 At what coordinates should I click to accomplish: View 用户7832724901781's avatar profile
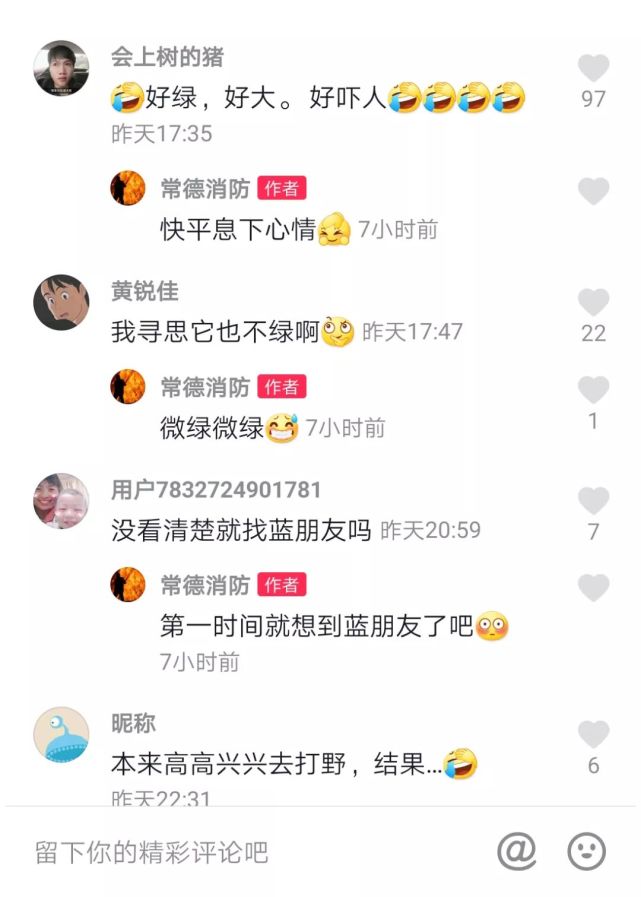coord(61,500)
